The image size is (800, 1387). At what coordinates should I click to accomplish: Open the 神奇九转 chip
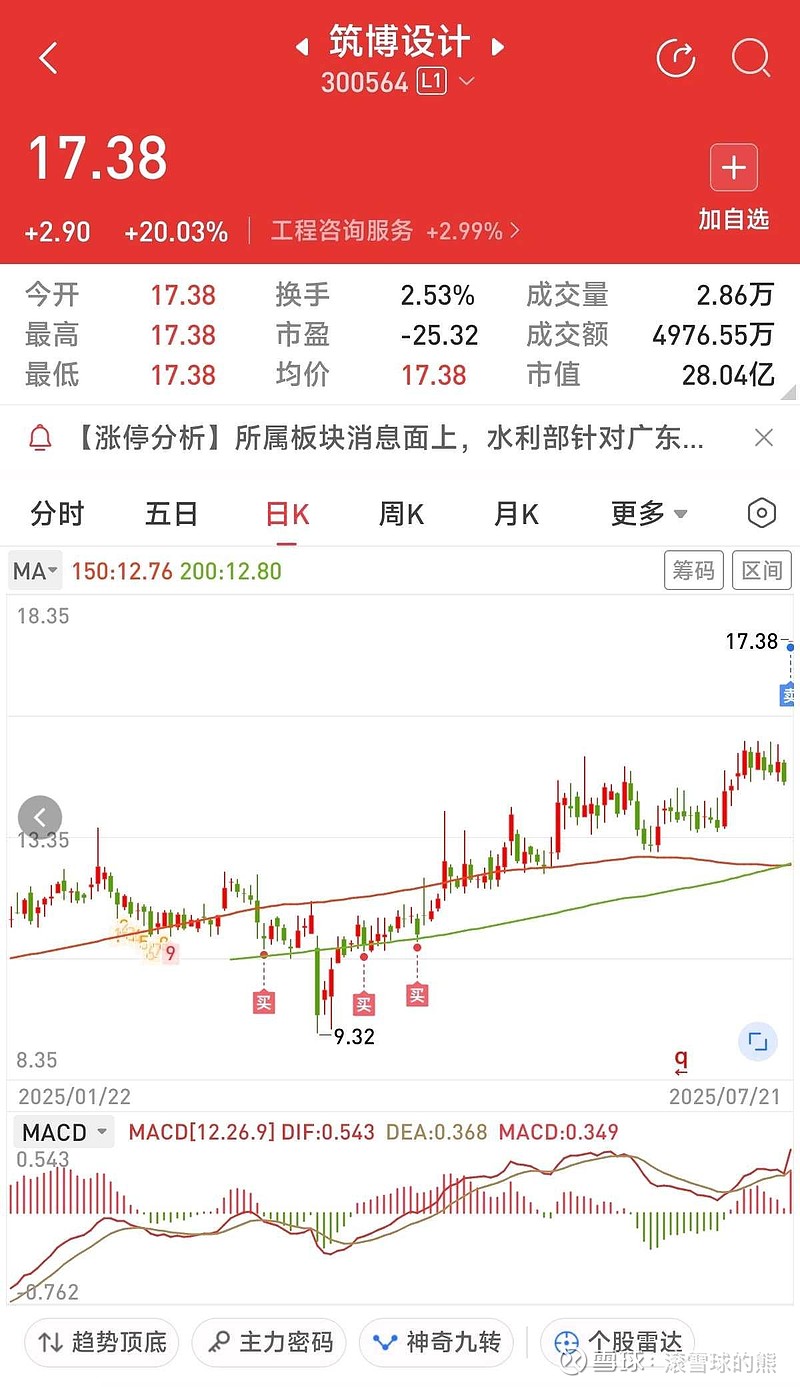point(437,1342)
